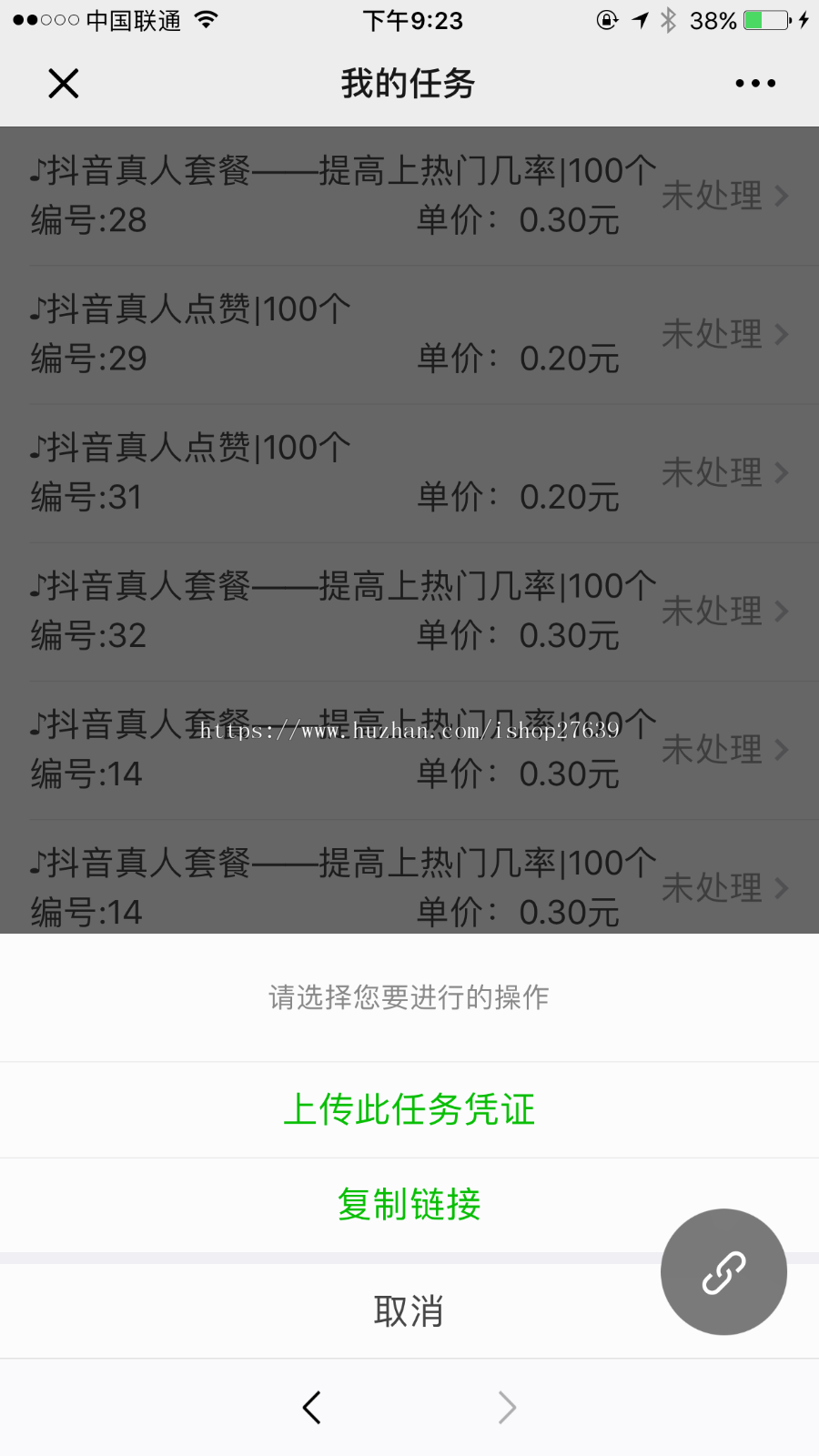Expand task 编号:29 via its chevron
The image size is (819, 1456).
pos(781,334)
